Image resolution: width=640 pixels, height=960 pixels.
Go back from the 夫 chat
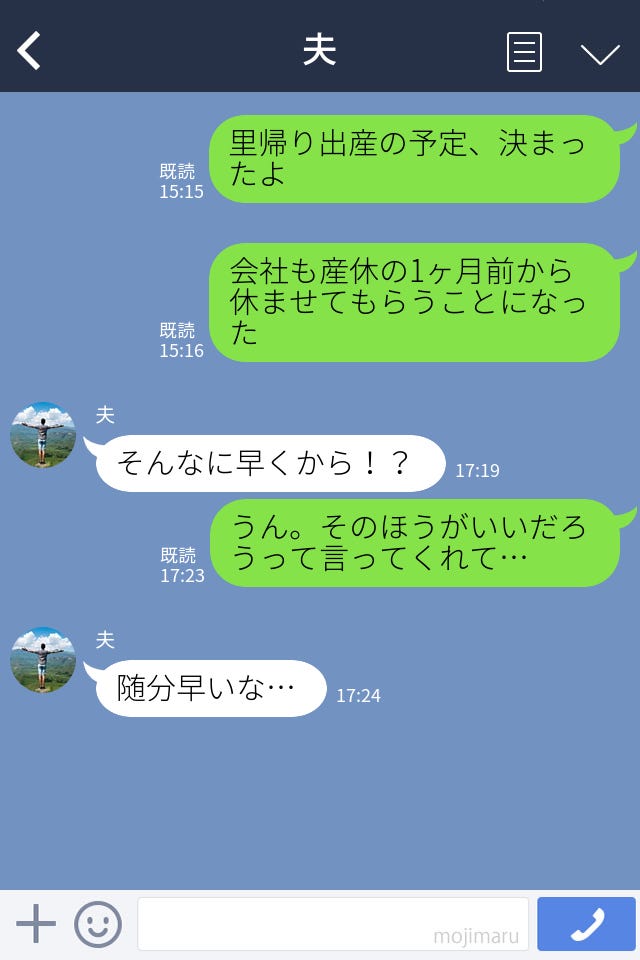pyautogui.click(x=30, y=51)
